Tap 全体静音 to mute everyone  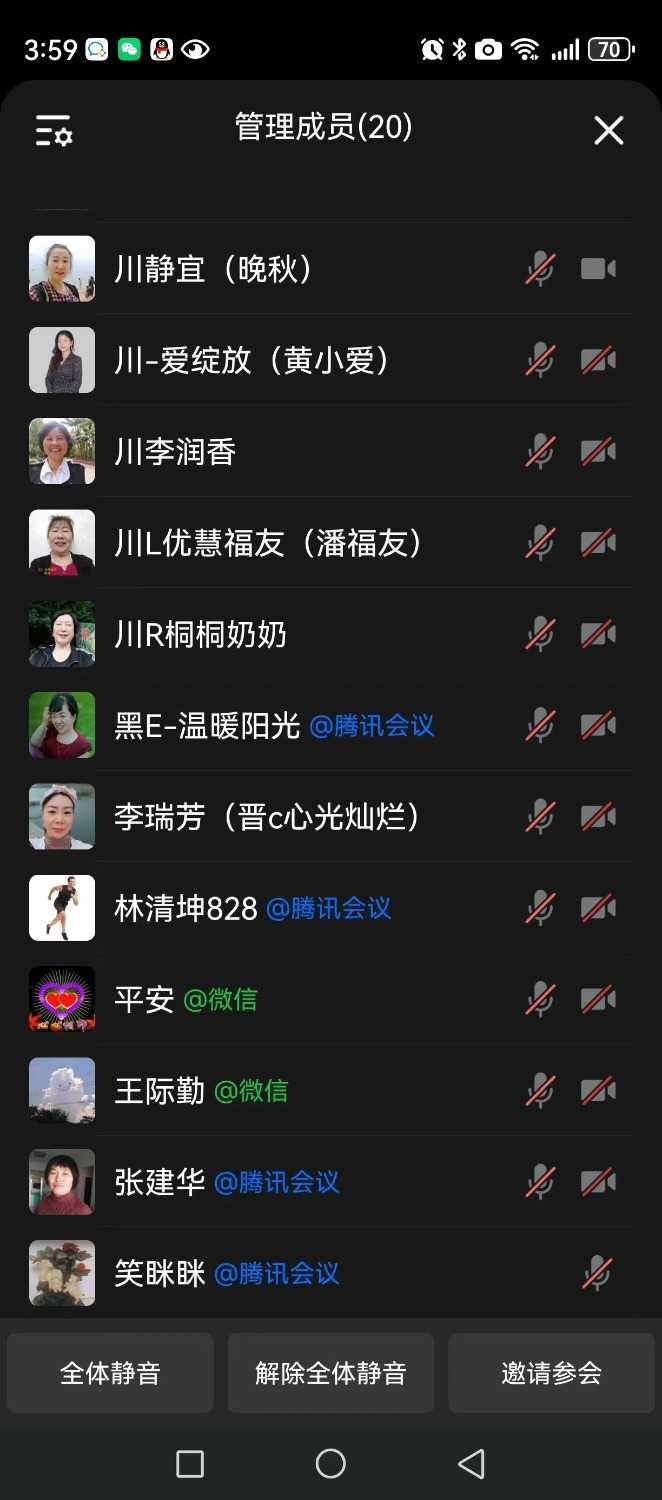[110, 1373]
